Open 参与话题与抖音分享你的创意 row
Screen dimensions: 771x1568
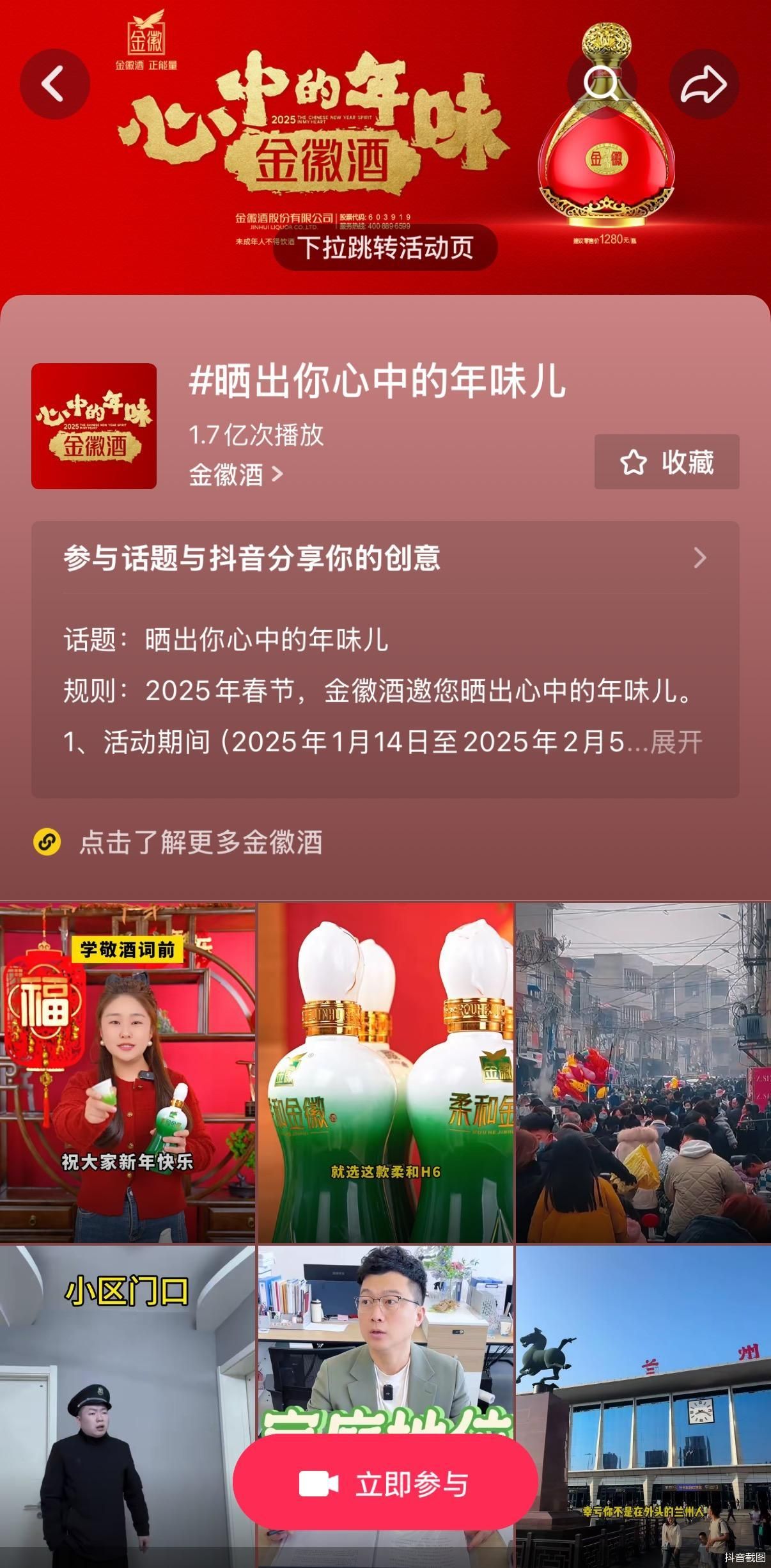tap(385, 558)
